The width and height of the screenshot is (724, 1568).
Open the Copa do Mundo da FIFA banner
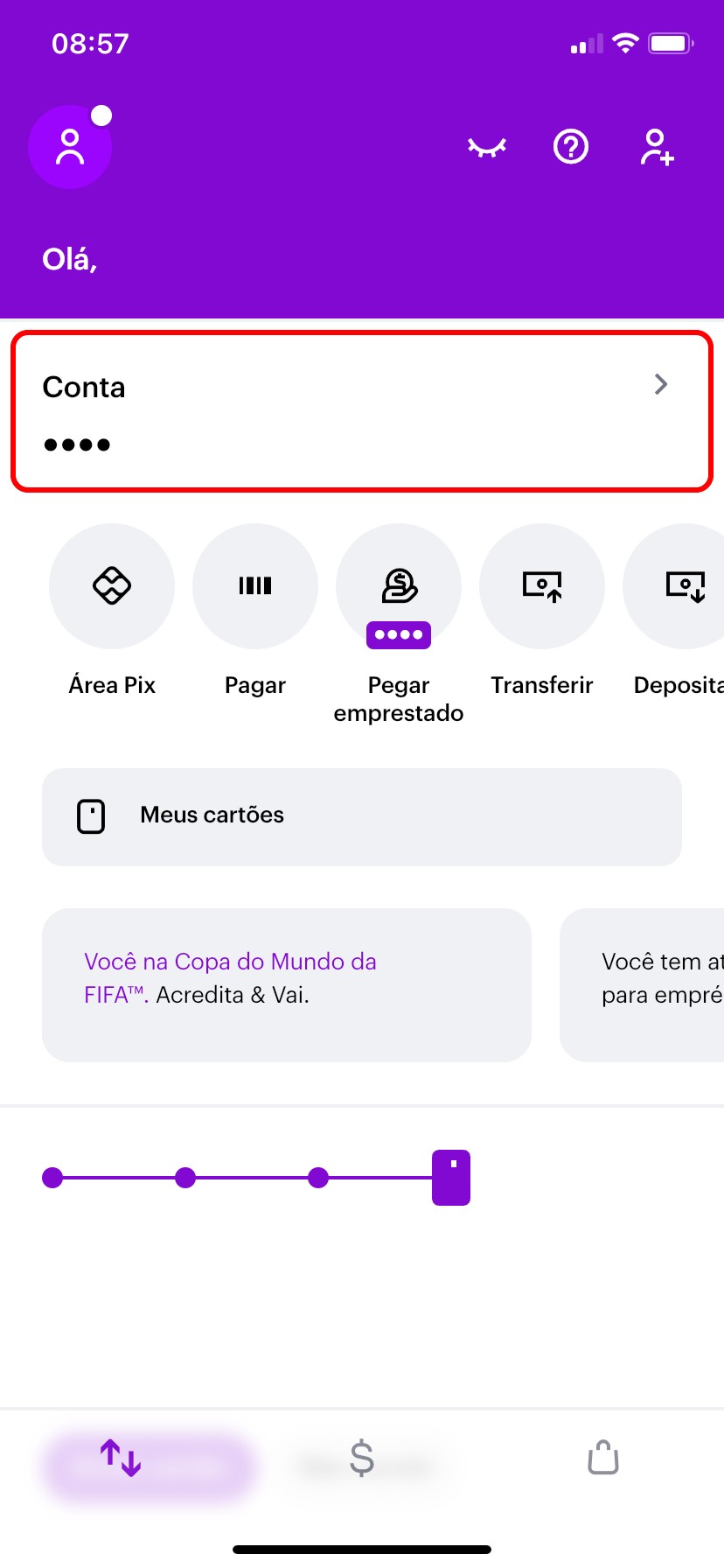point(287,984)
